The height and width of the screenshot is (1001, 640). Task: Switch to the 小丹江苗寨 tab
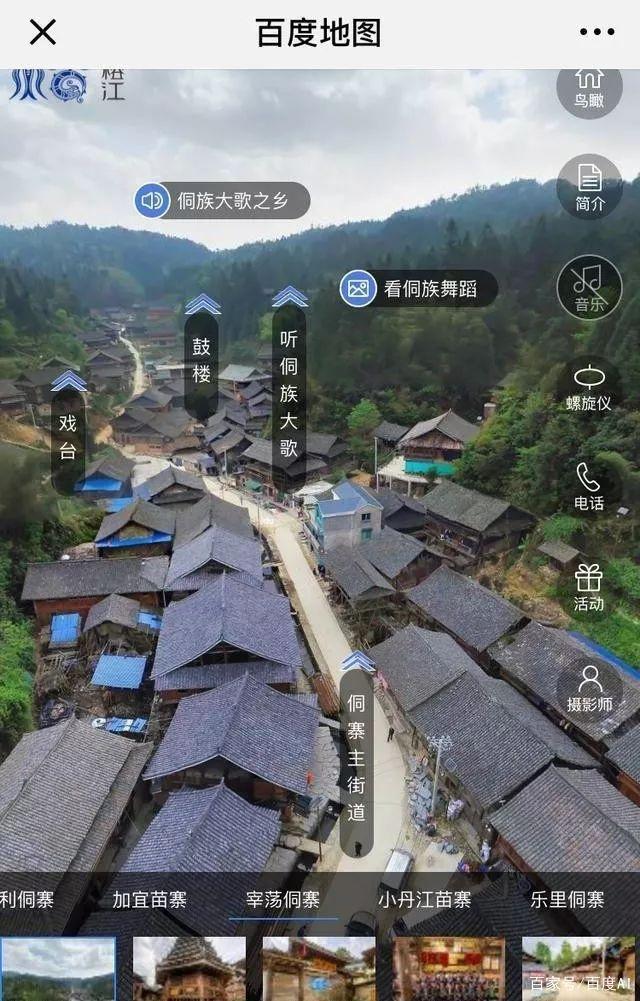coord(424,899)
